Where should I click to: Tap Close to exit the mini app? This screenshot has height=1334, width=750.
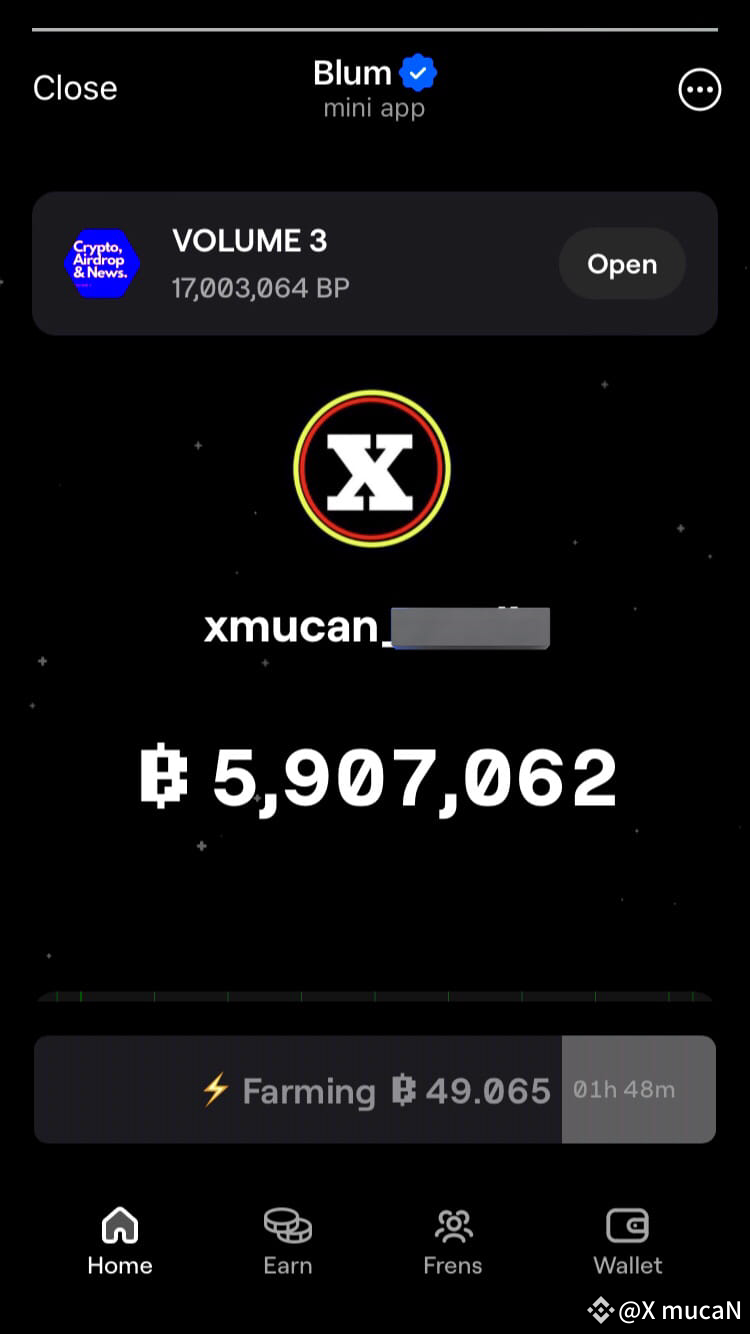74,88
